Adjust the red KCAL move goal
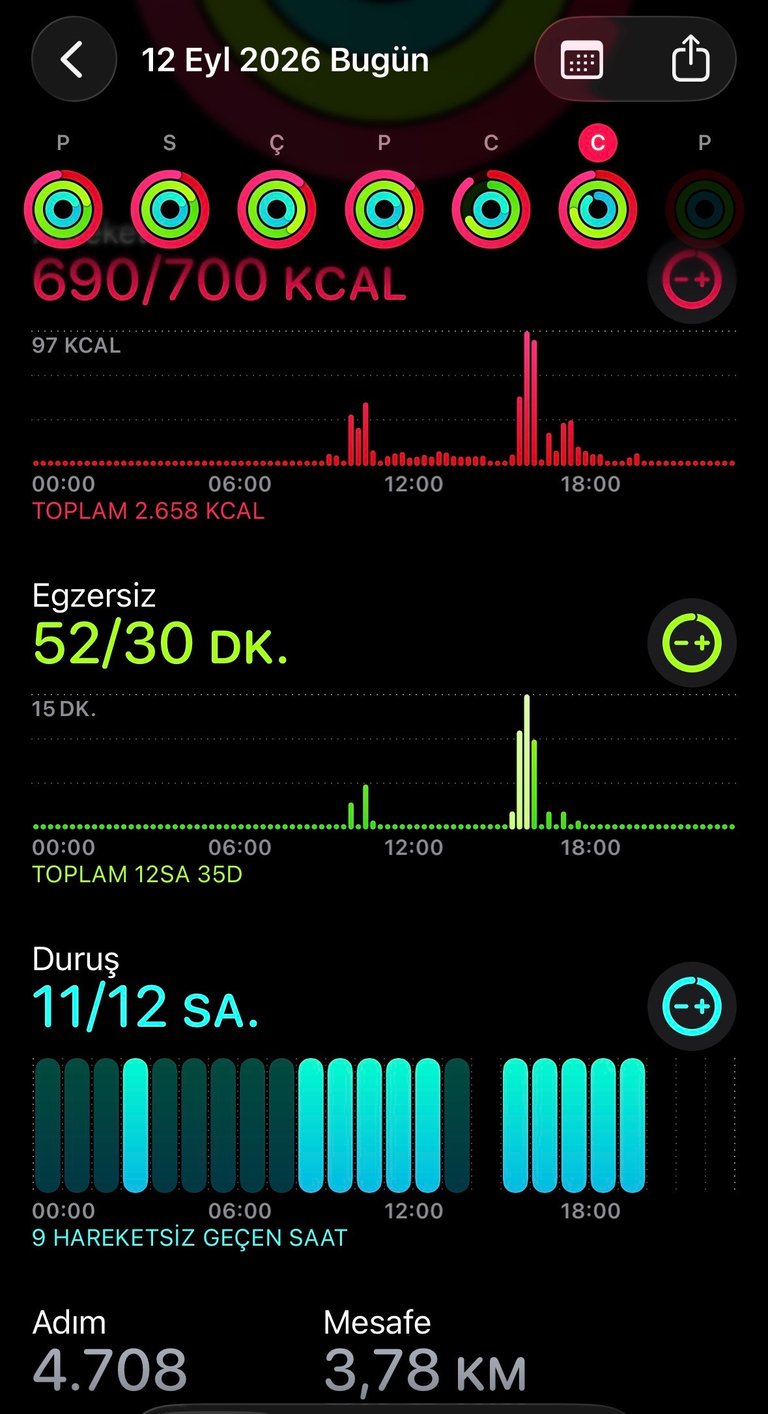The height and width of the screenshot is (1414, 768). 692,279
